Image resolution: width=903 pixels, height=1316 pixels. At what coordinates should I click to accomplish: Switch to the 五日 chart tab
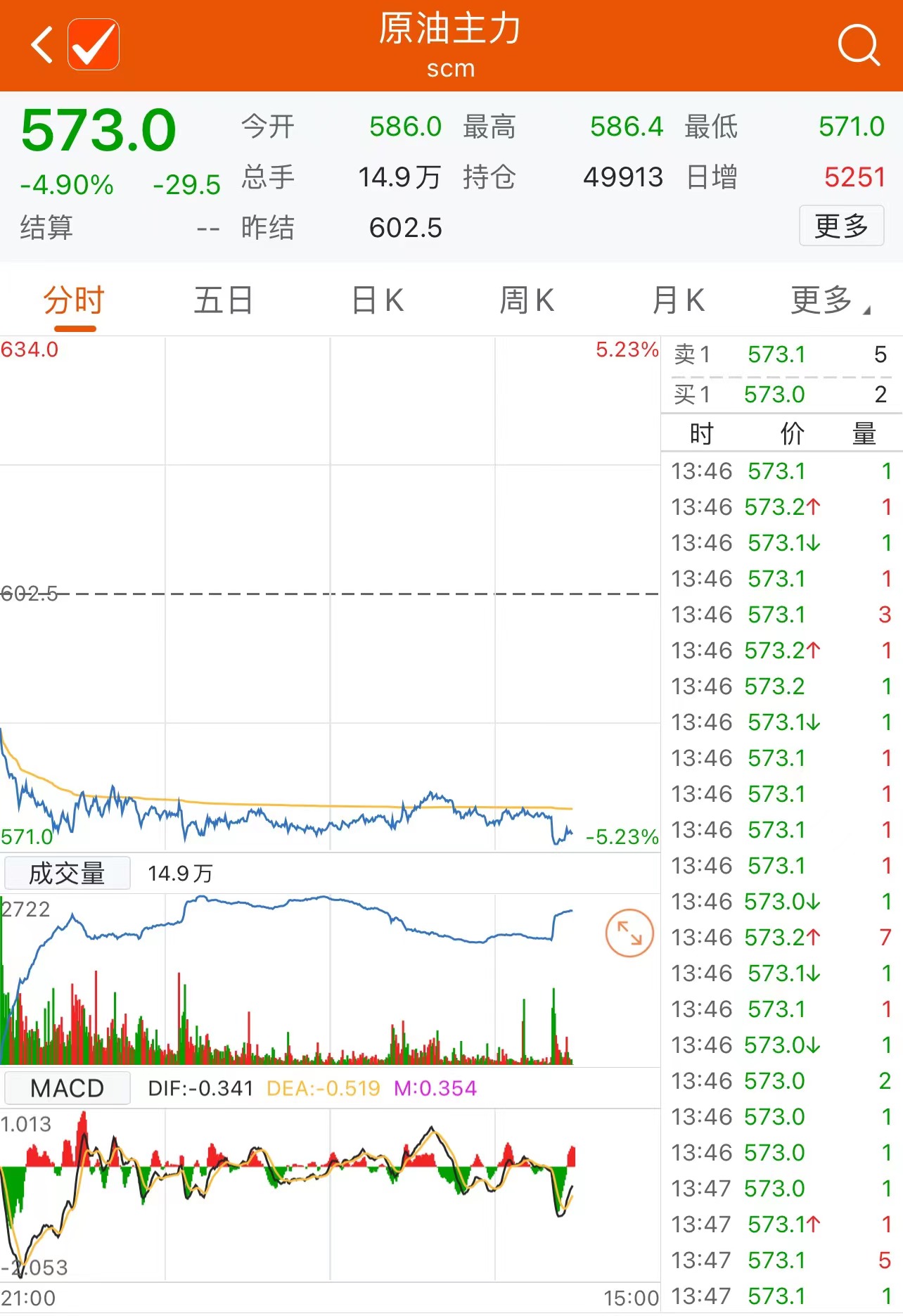point(224,301)
